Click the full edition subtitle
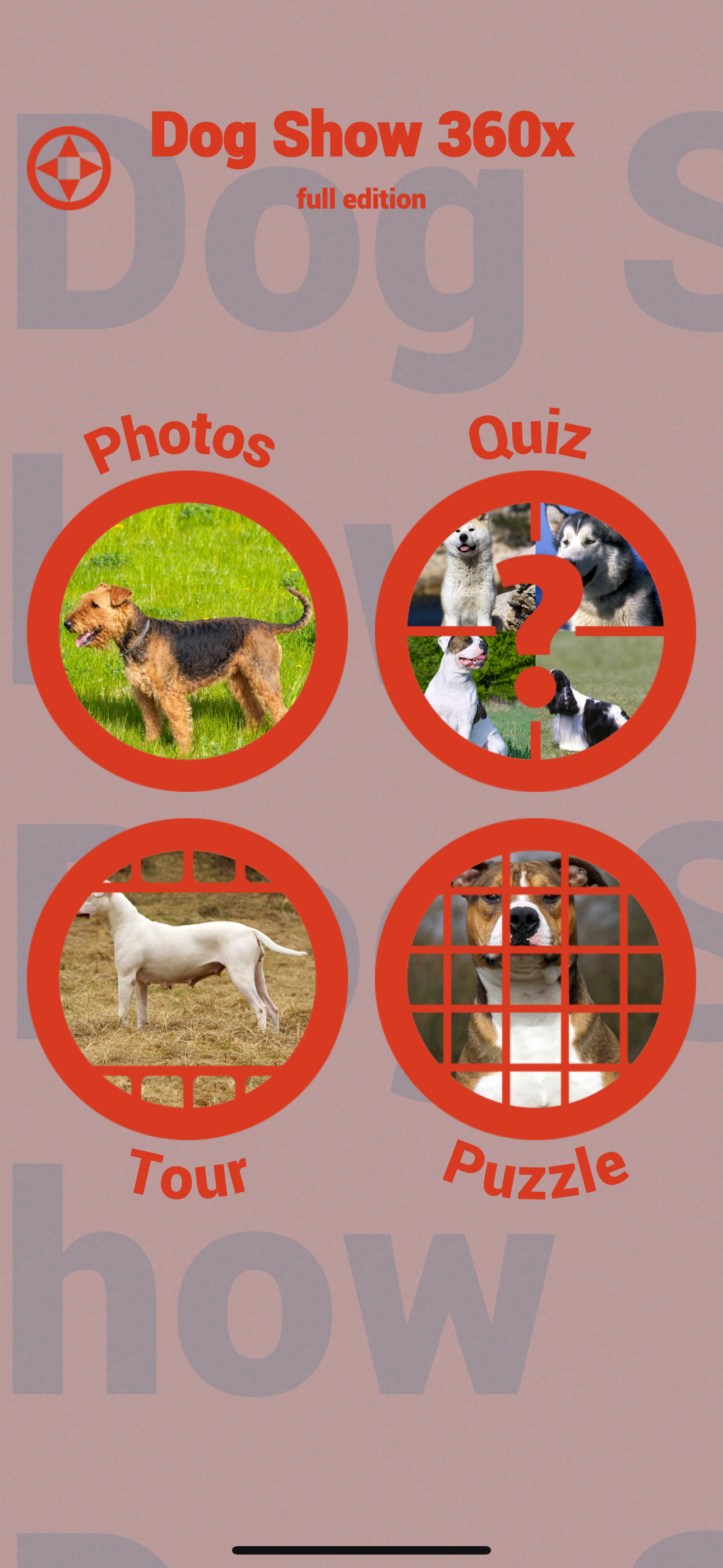723x1568 pixels. pyautogui.click(x=361, y=198)
